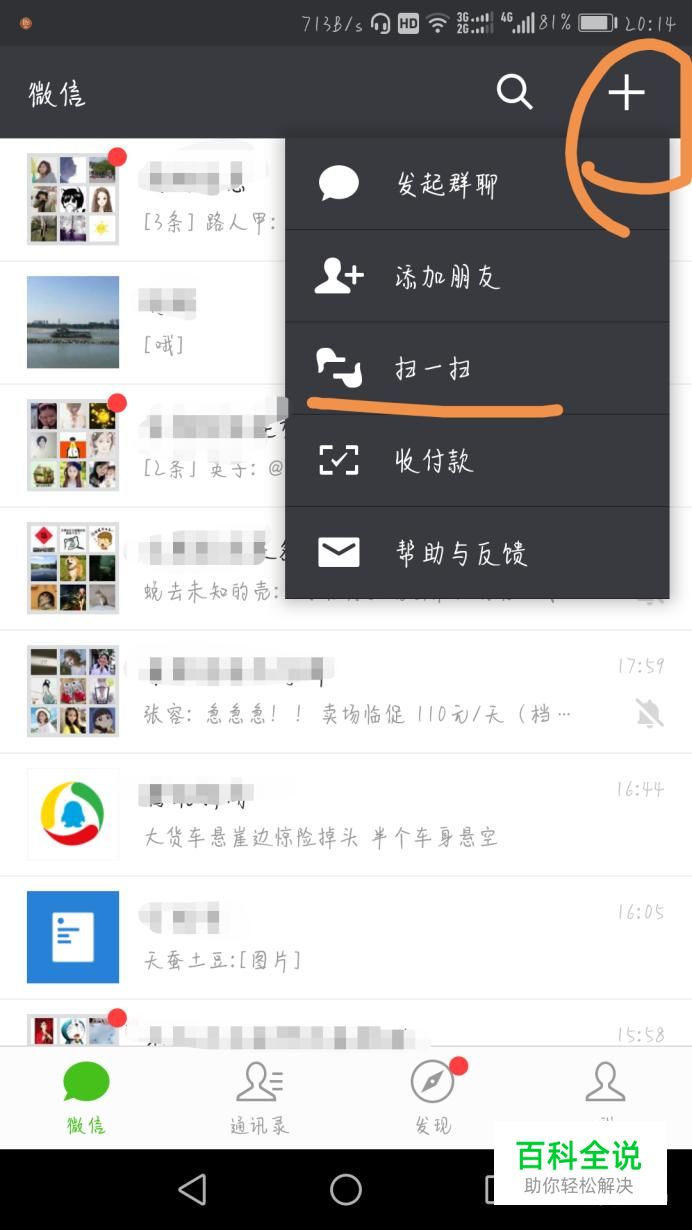Tap the system back button

click(x=191, y=1189)
